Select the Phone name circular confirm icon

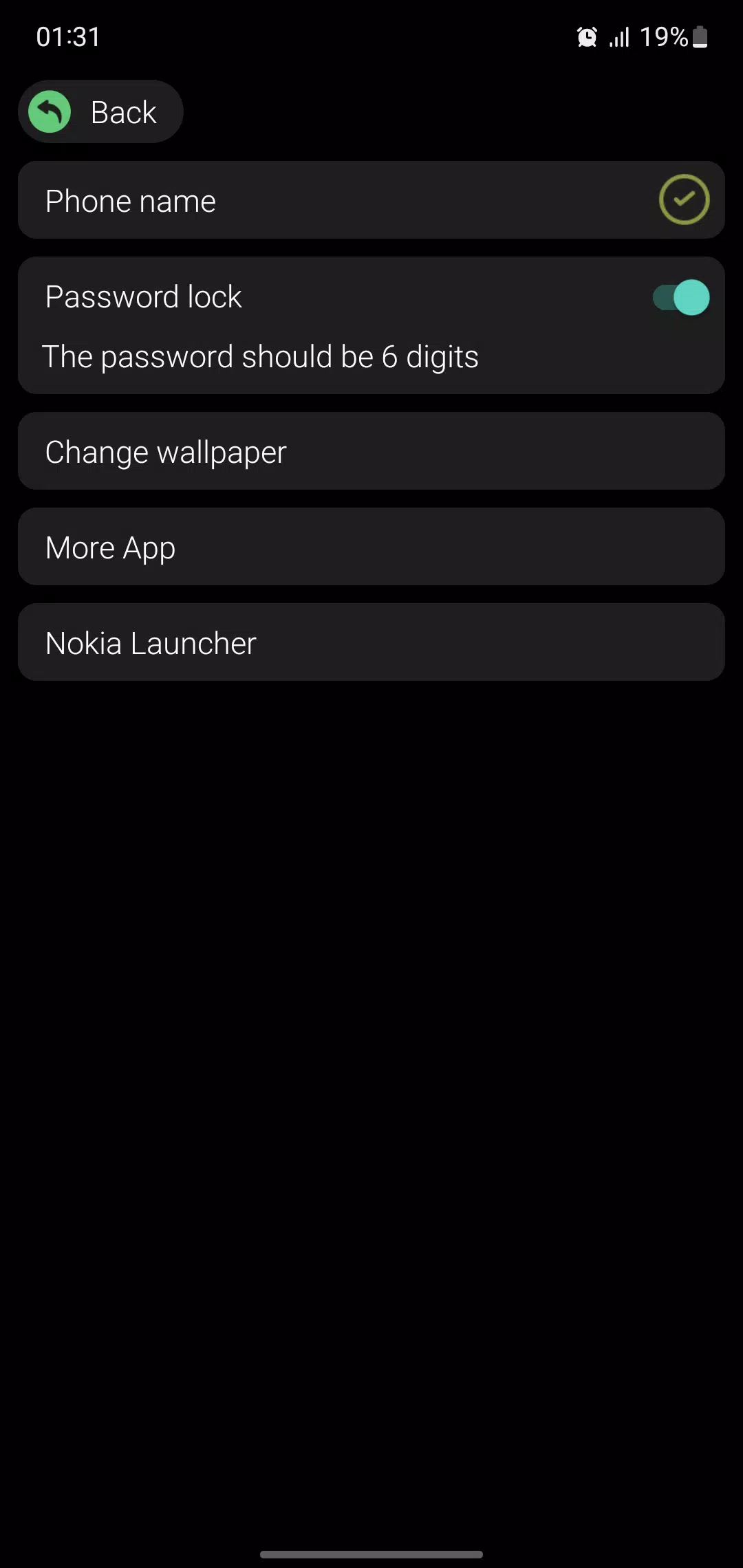683,199
